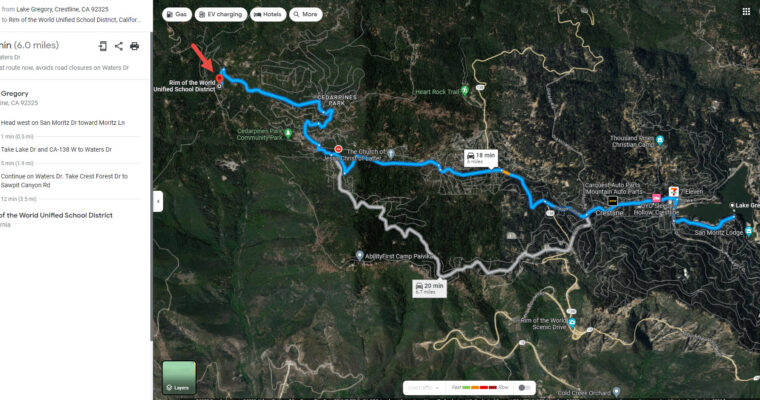Open the Live traffic dropdown
760x400 pixels.
pyautogui.click(x=427, y=387)
